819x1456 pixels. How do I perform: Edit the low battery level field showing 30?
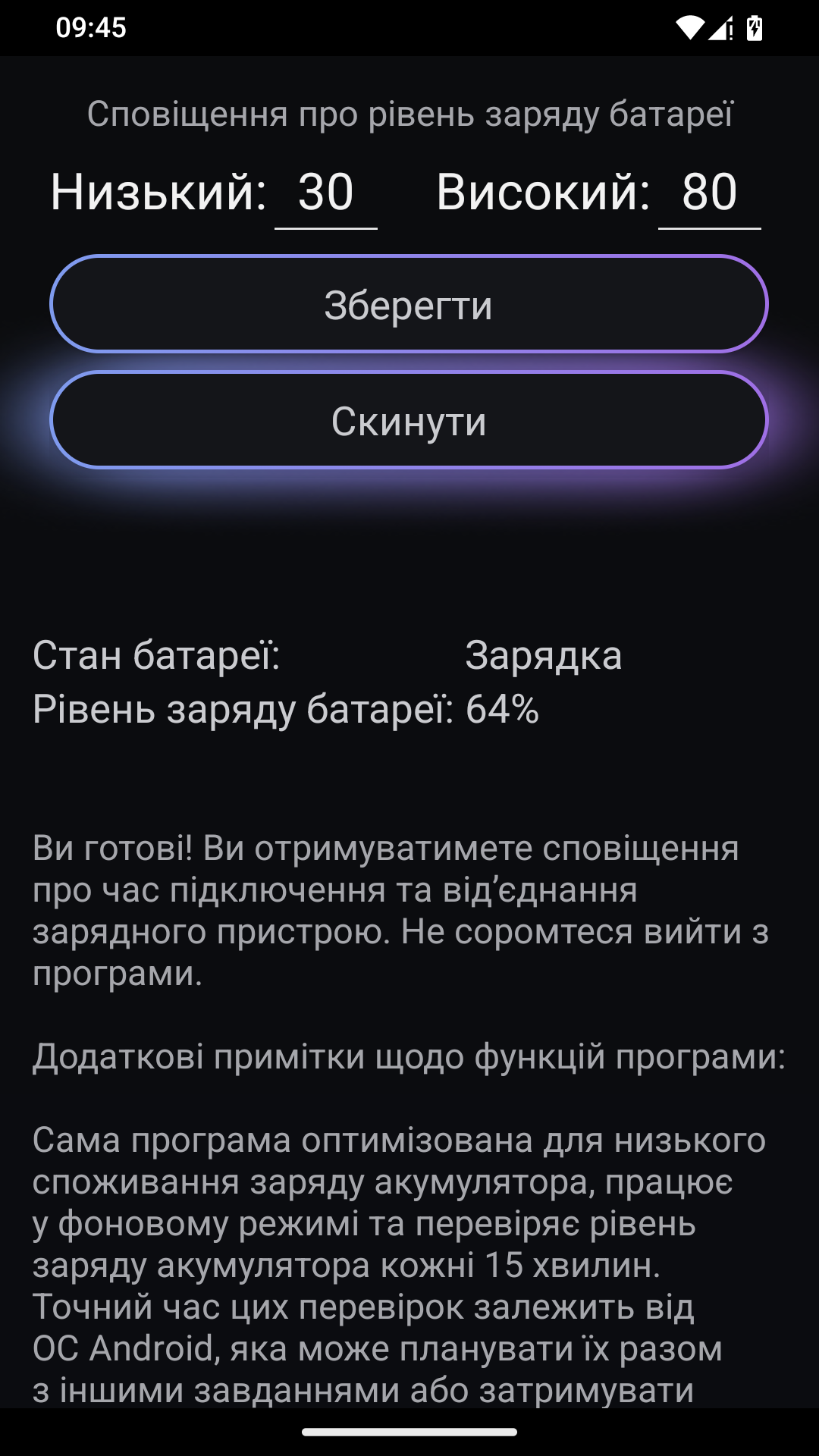click(x=326, y=193)
